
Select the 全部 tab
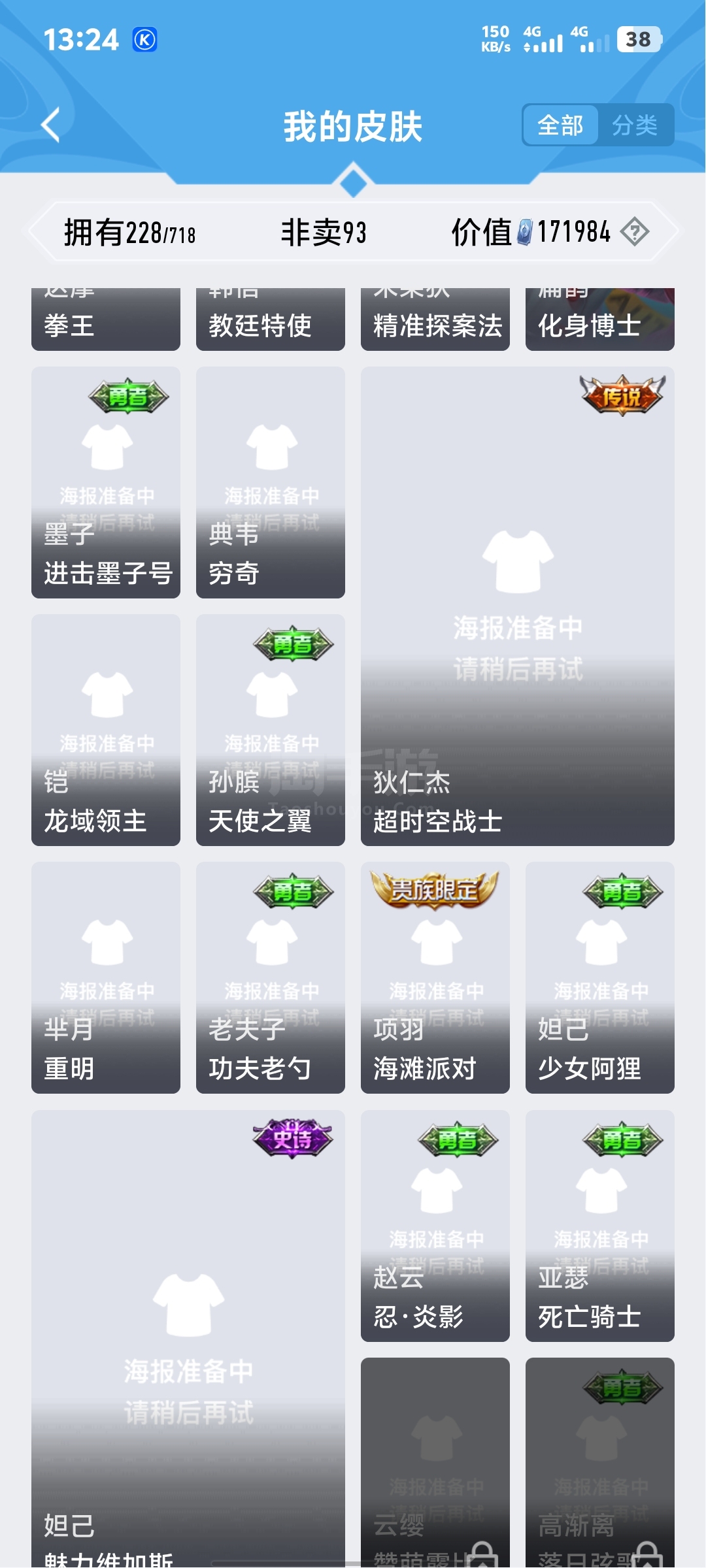[560, 125]
